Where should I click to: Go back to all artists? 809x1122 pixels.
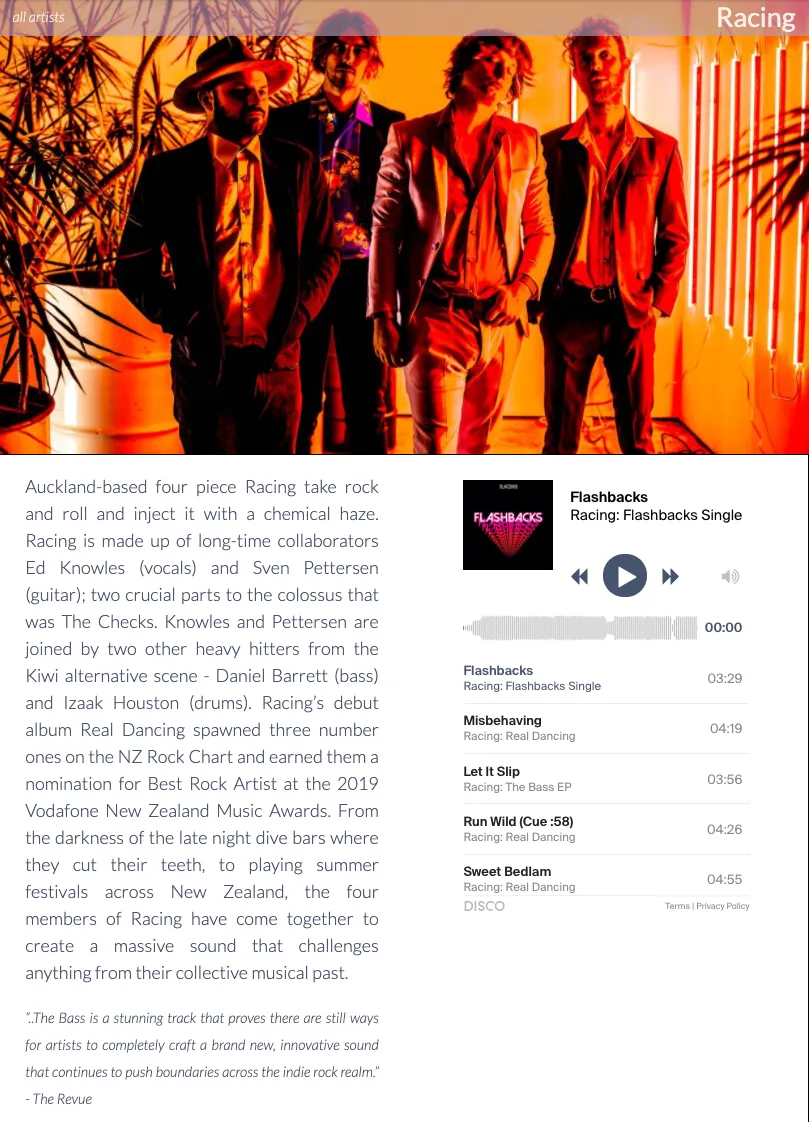click(38, 17)
